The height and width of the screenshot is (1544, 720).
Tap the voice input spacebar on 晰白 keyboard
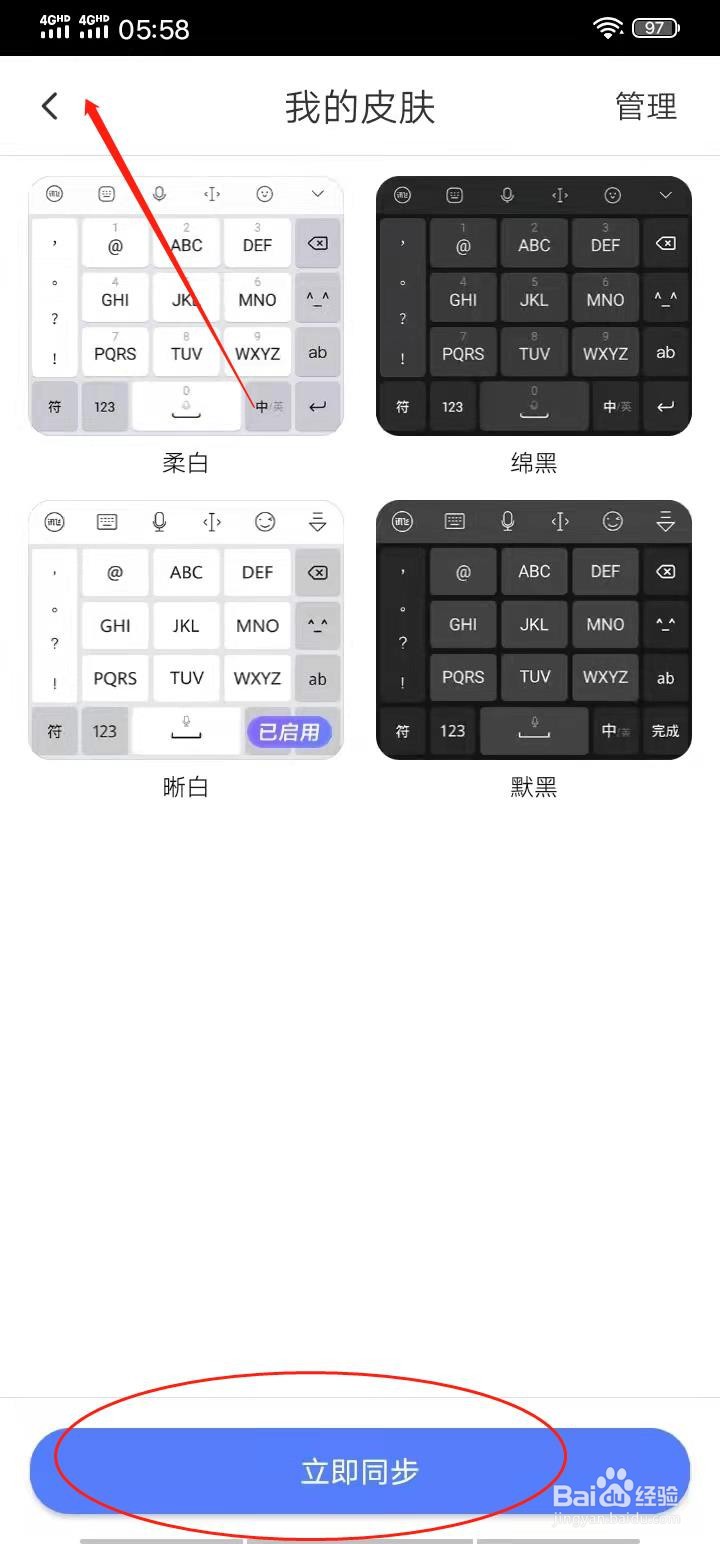[x=186, y=730]
